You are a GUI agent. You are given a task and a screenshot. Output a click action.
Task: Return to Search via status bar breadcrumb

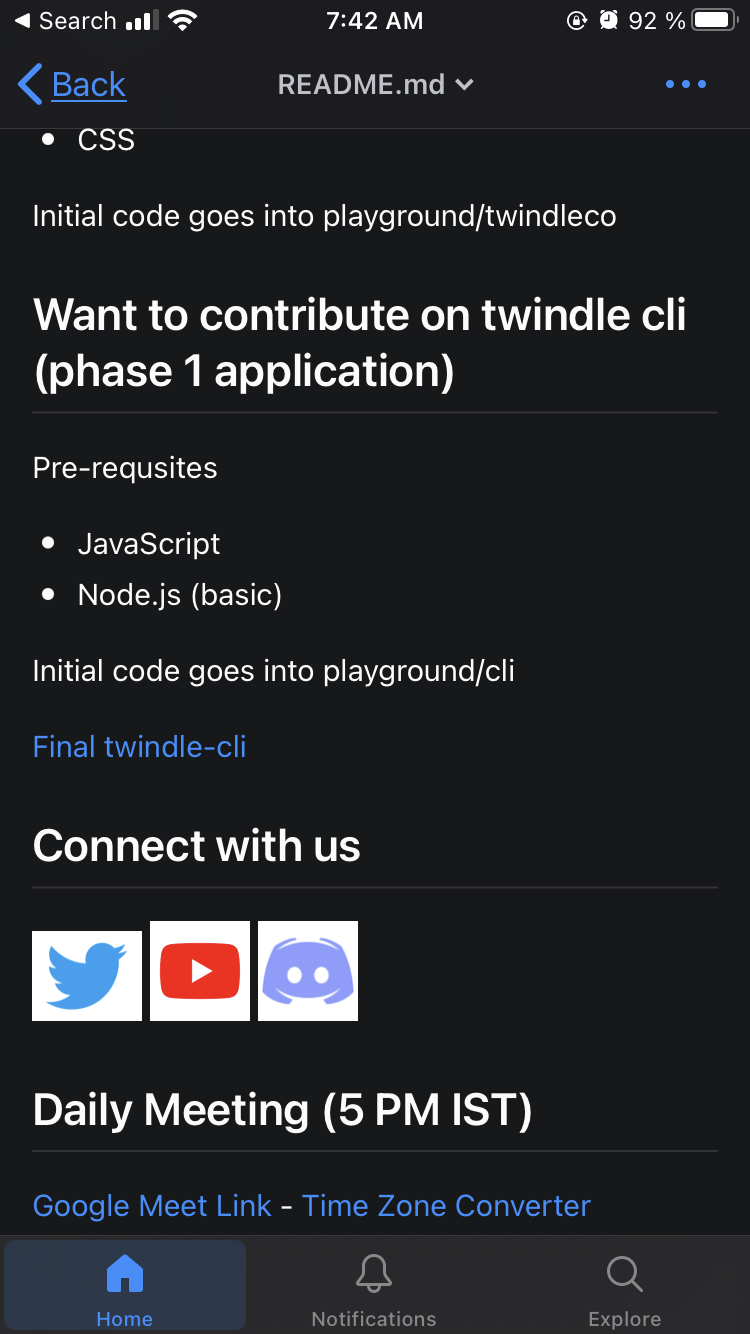tap(66, 21)
